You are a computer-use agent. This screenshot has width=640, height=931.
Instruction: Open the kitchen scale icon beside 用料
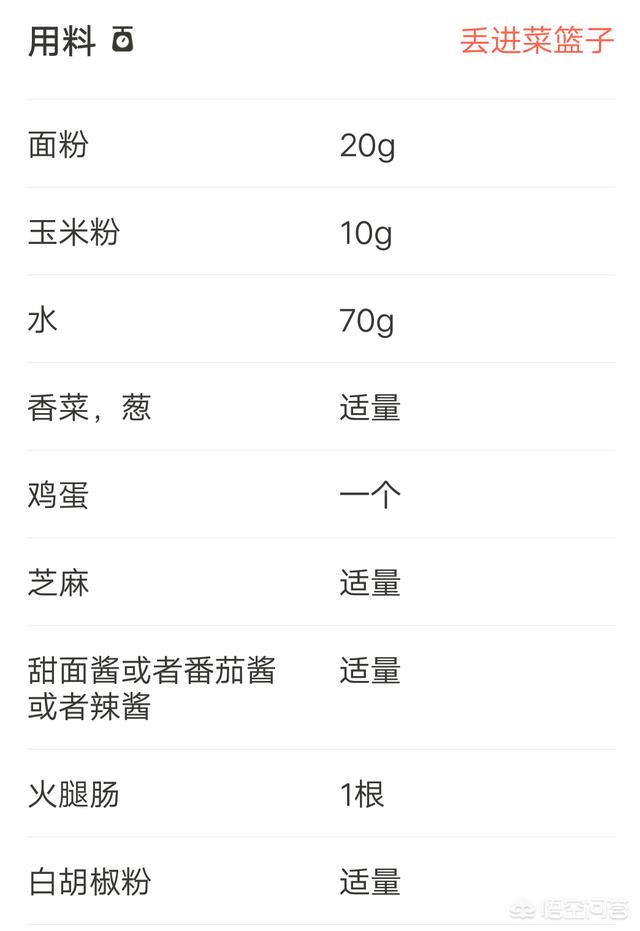coord(122,40)
